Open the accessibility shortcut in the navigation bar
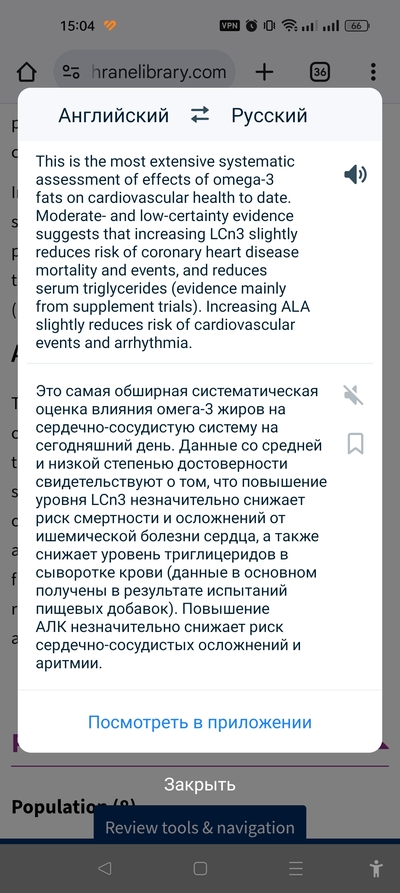 [x=376, y=868]
